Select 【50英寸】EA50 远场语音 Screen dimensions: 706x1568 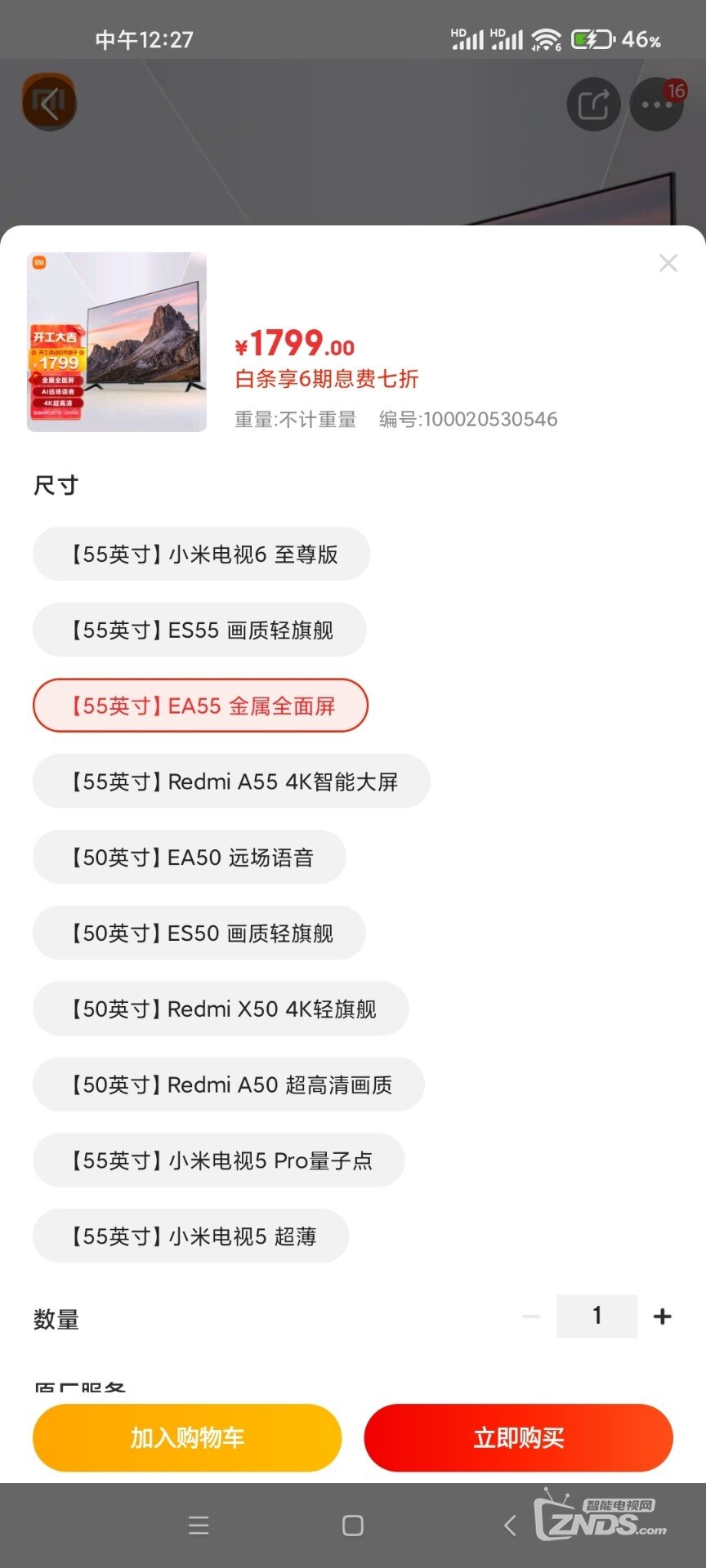[190, 857]
